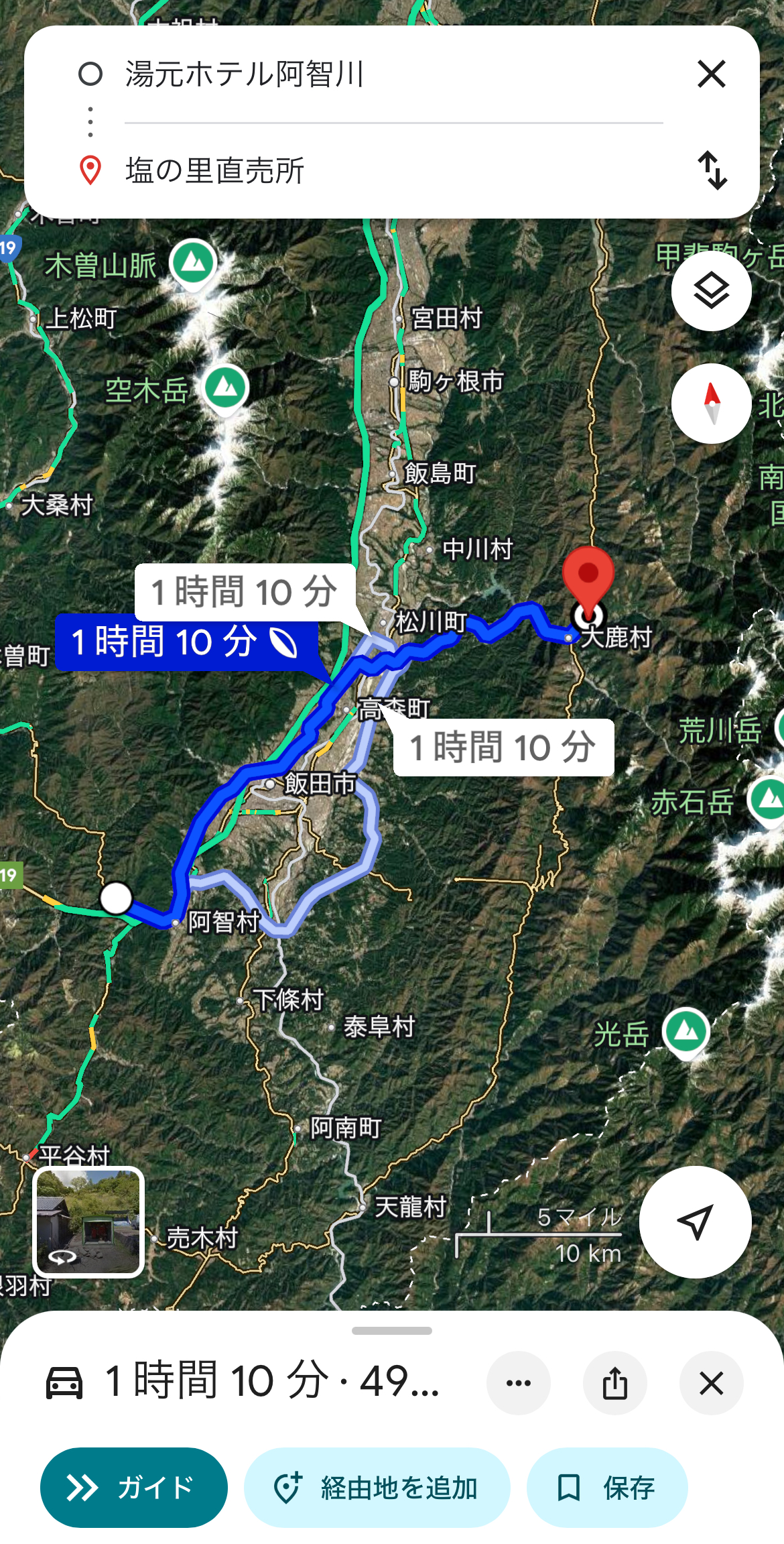The width and height of the screenshot is (784, 1544).
Task: Save this route with 保存
Action: tap(607, 1487)
